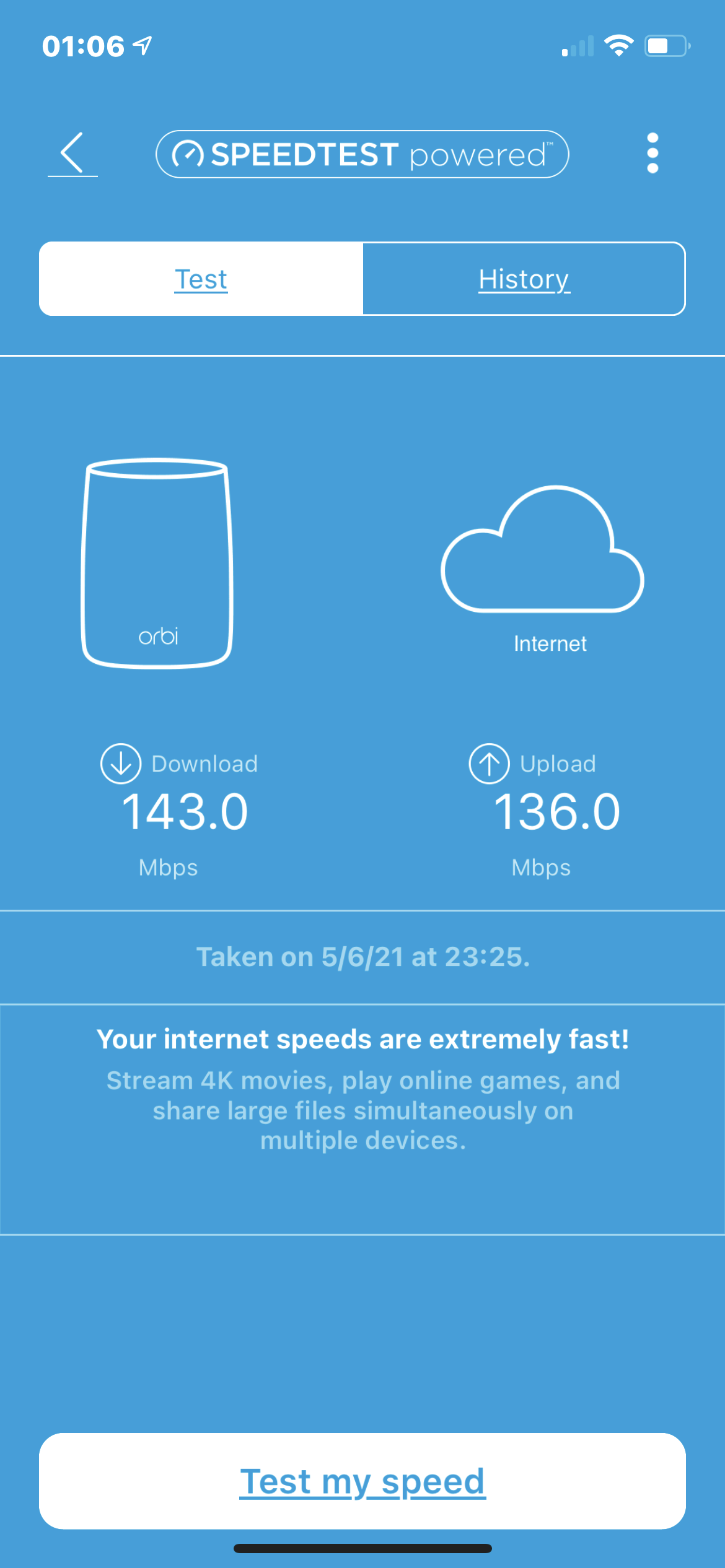Tap the clock in the status bar
725x1568 pixels.
coord(82,45)
